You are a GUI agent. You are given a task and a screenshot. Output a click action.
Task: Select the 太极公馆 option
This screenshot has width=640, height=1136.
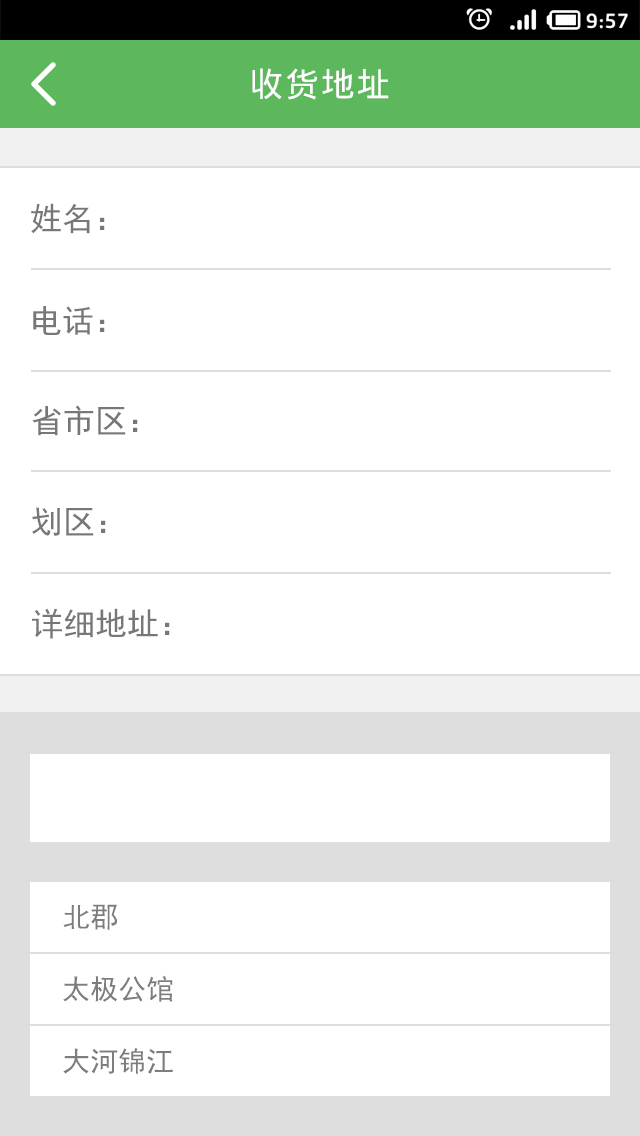[x=320, y=989]
